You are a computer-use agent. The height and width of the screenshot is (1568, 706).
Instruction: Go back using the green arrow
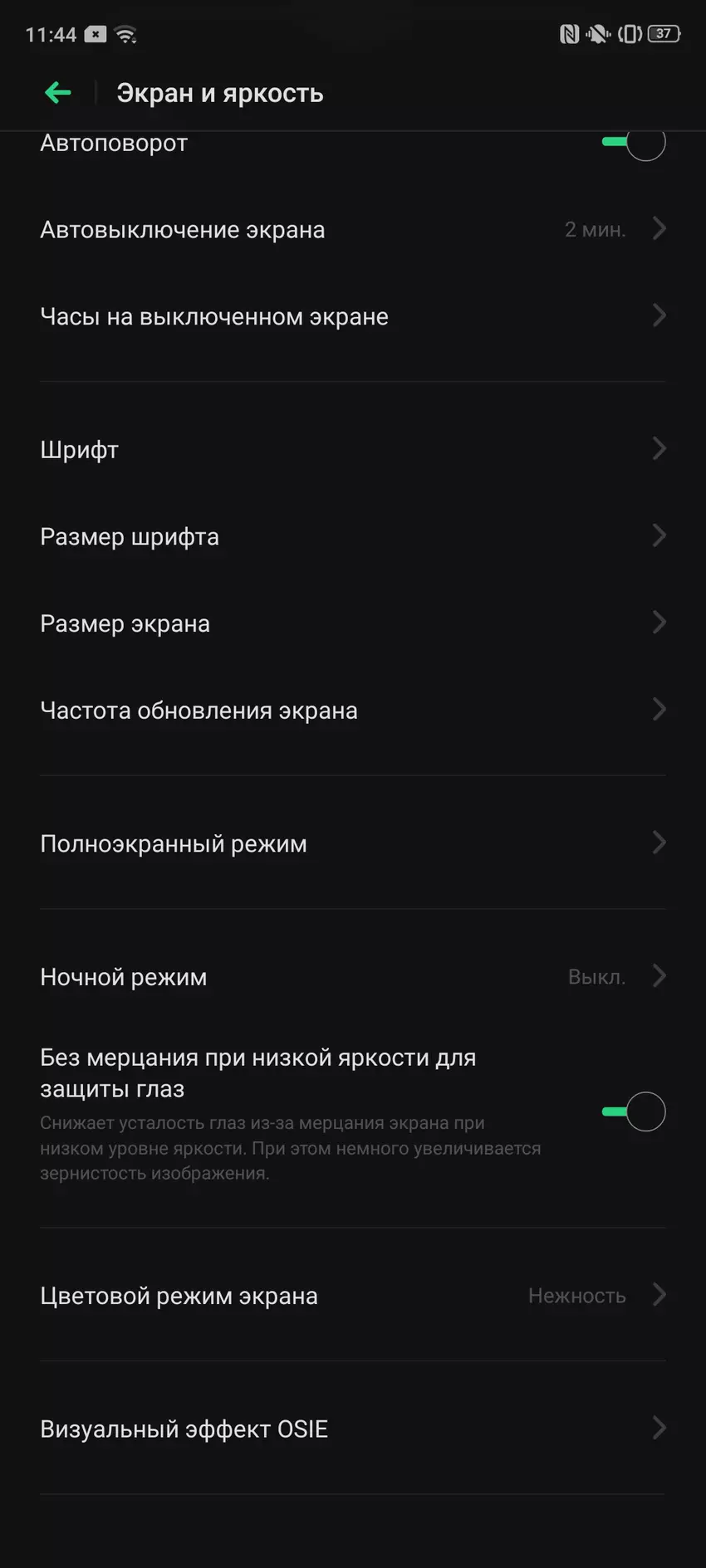pos(58,93)
